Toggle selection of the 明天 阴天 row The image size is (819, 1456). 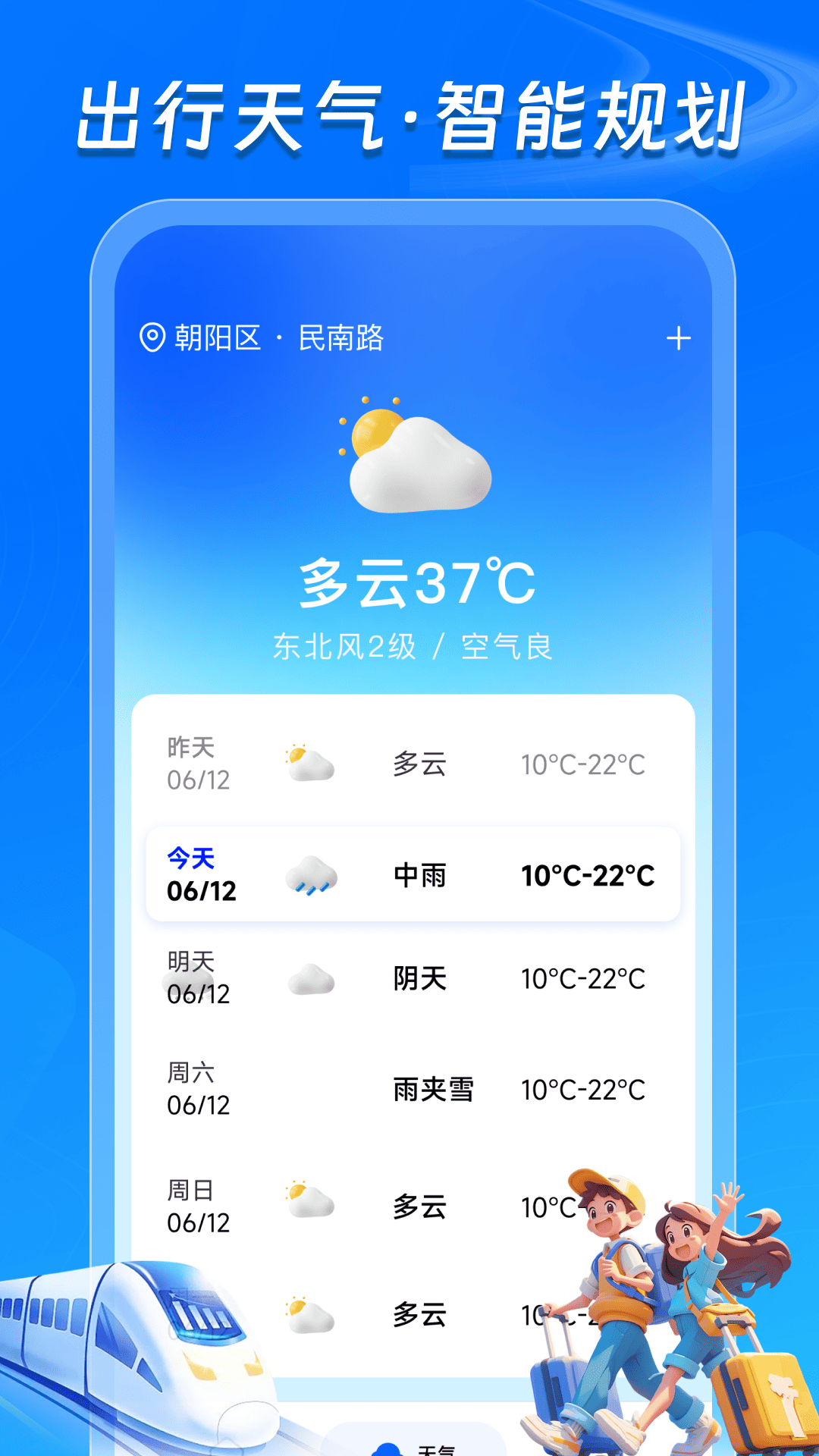pyautogui.click(x=409, y=978)
